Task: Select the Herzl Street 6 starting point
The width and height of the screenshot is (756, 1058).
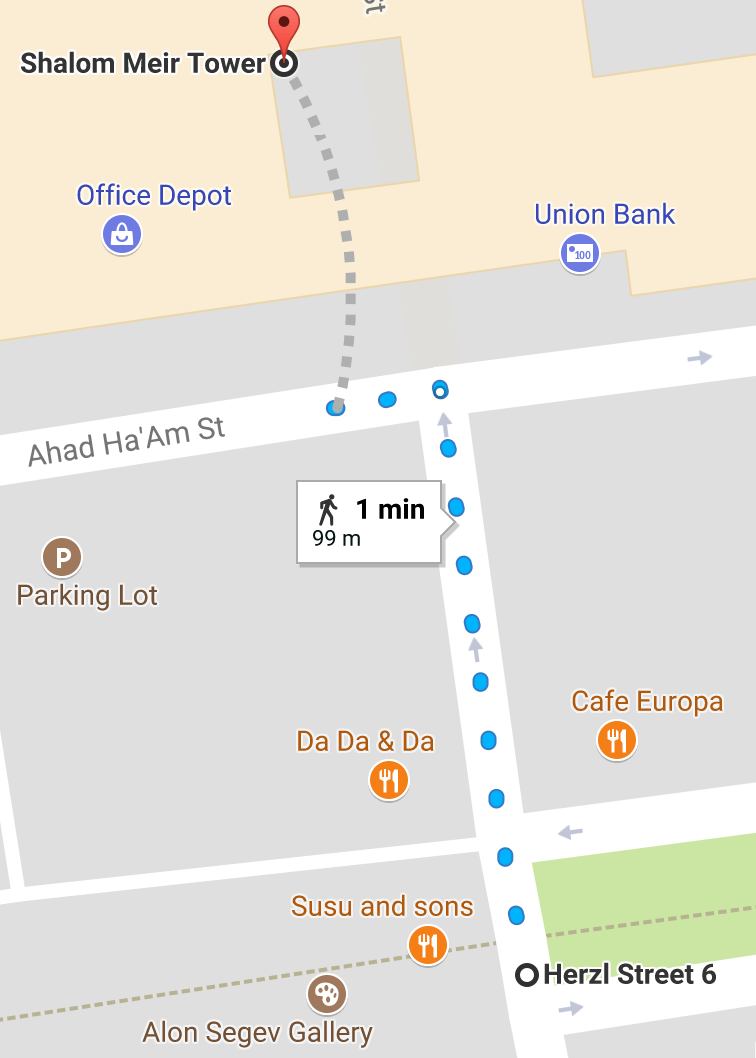Action: [527, 975]
